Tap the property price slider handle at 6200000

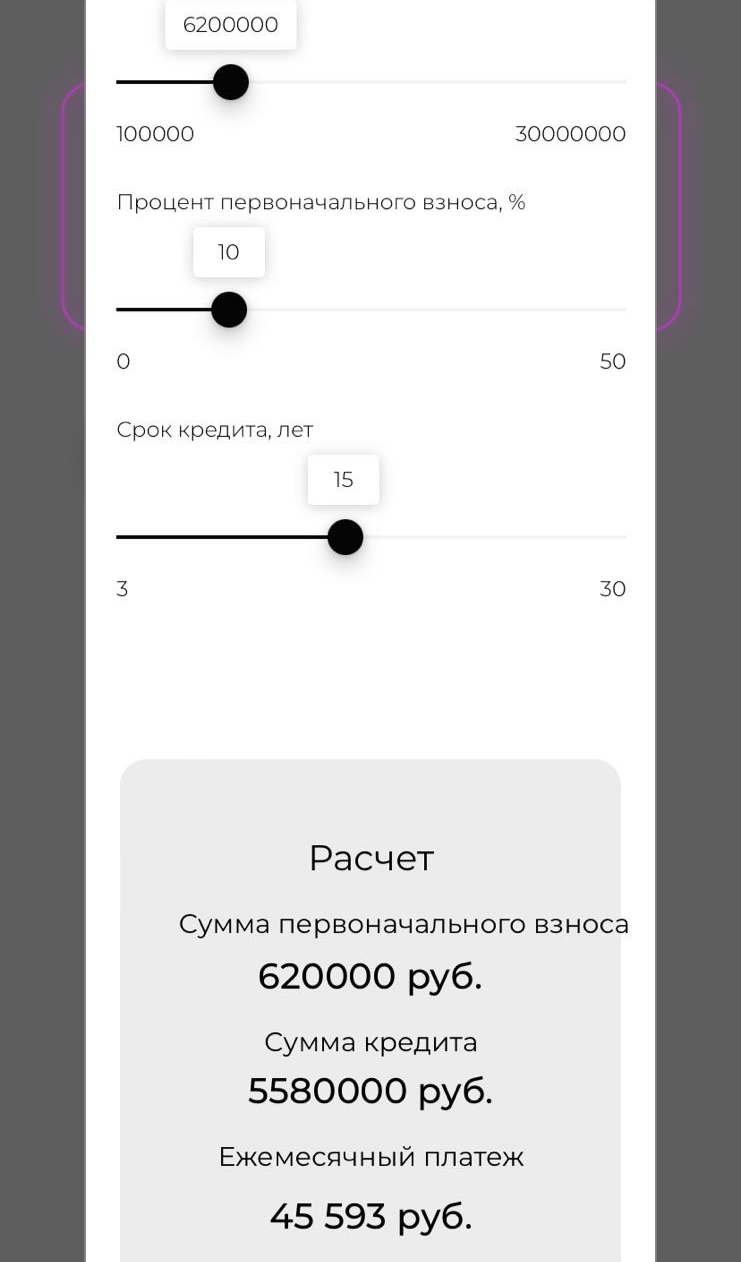(231, 82)
